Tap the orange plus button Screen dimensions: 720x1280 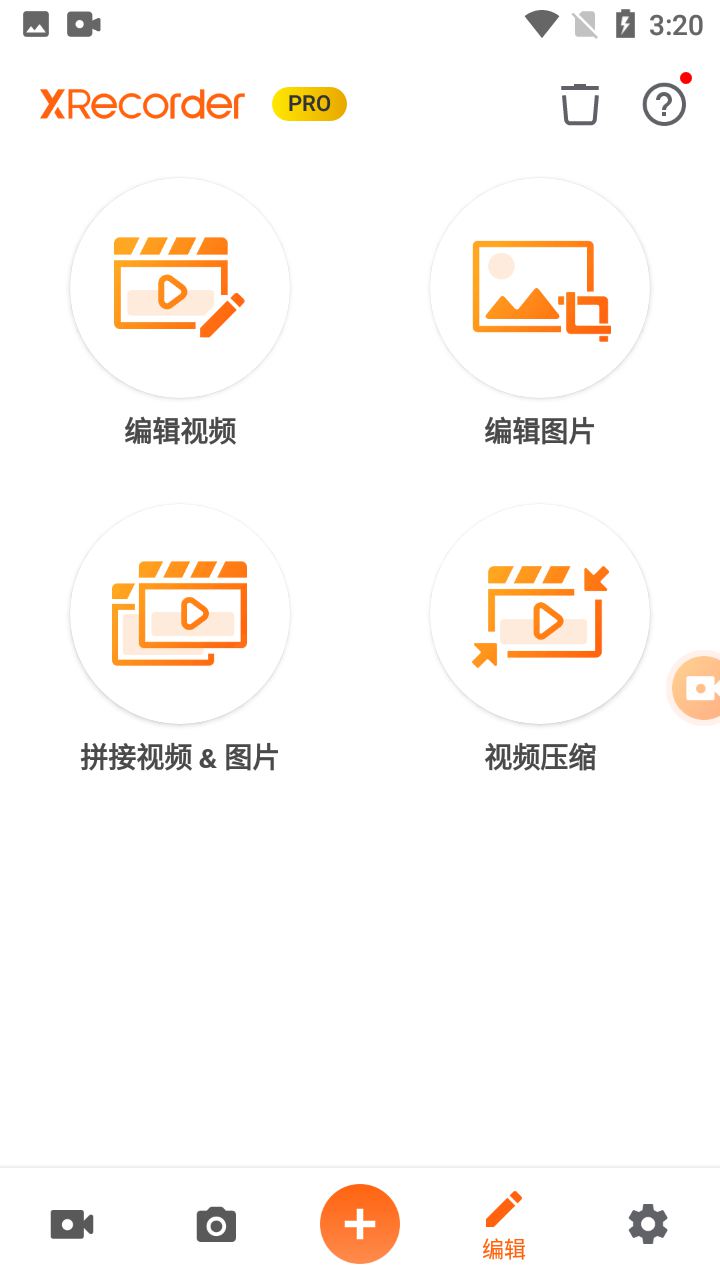click(x=360, y=1224)
